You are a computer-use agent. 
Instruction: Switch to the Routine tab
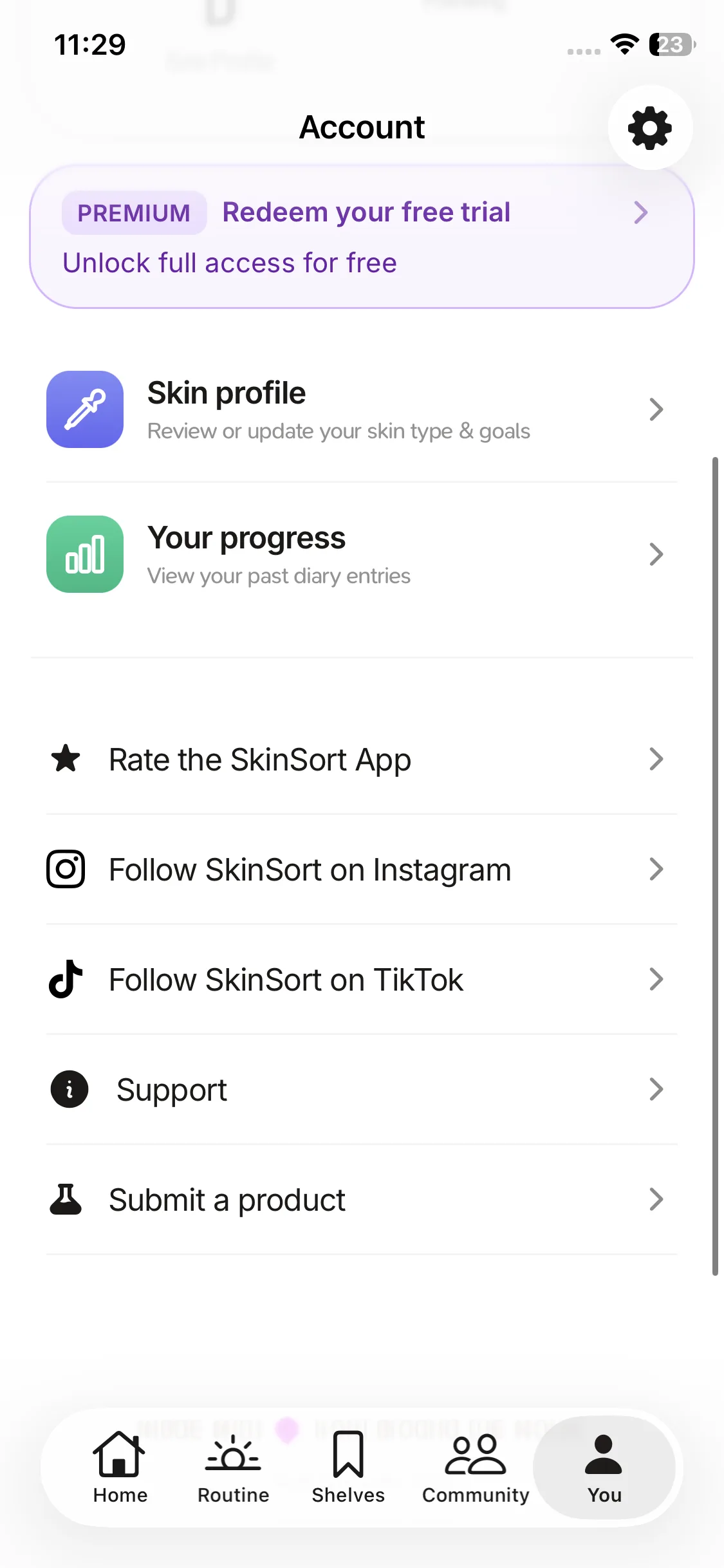pyautogui.click(x=233, y=1468)
